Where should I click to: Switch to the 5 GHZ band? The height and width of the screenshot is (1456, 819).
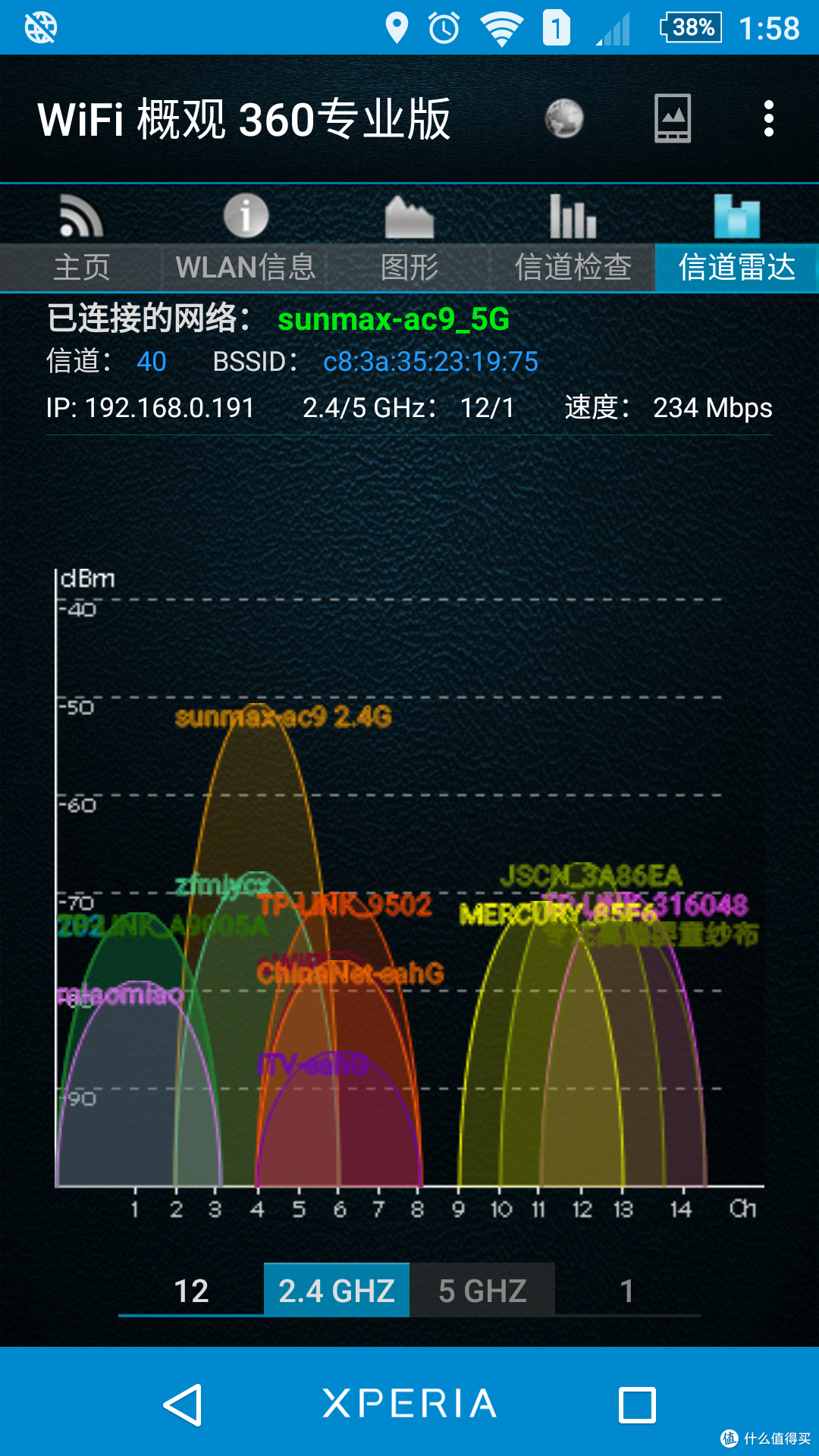click(x=482, y=1290)
